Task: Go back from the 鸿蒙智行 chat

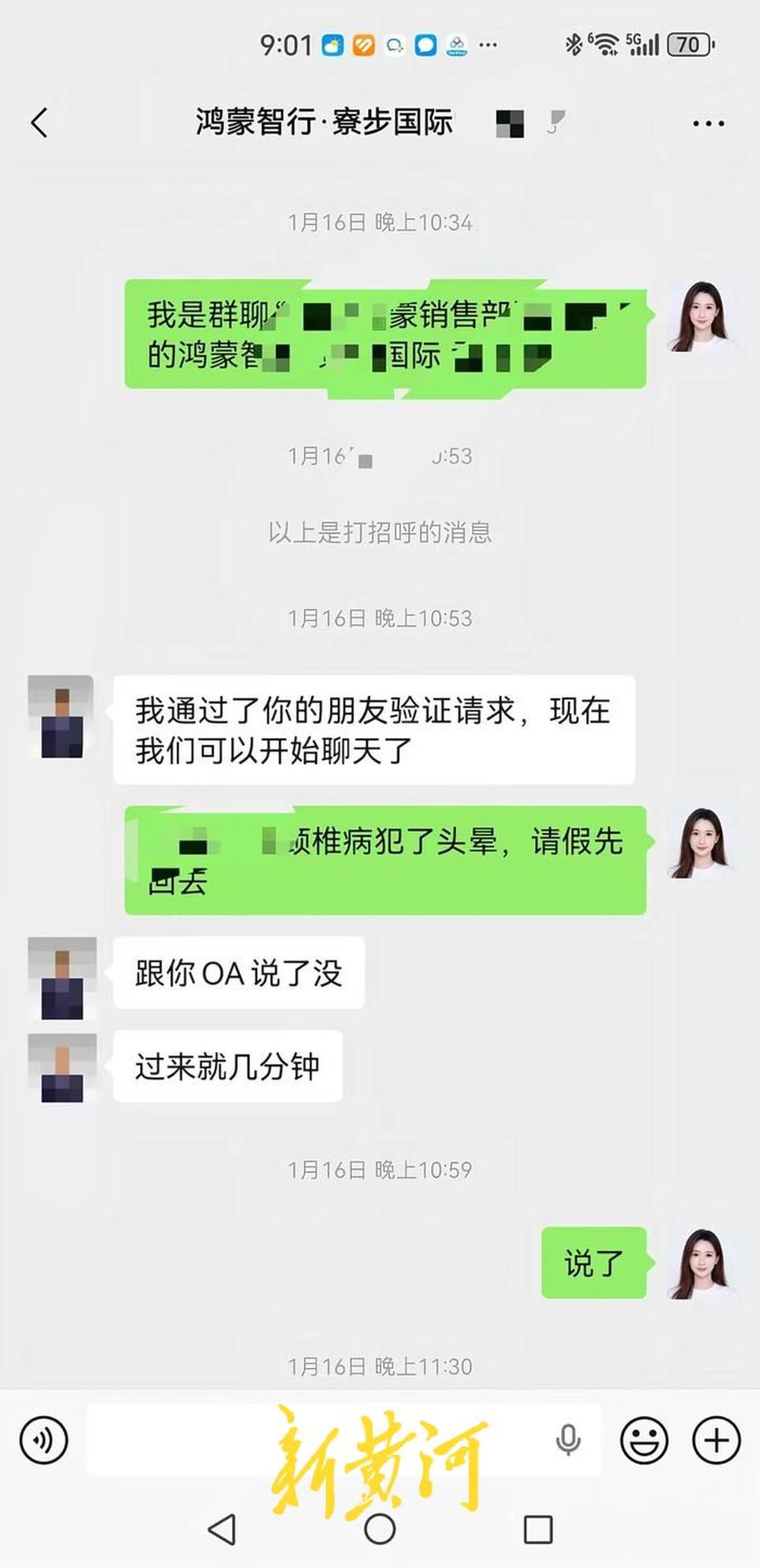Action: pyautogui.click(x=40, y=122)
